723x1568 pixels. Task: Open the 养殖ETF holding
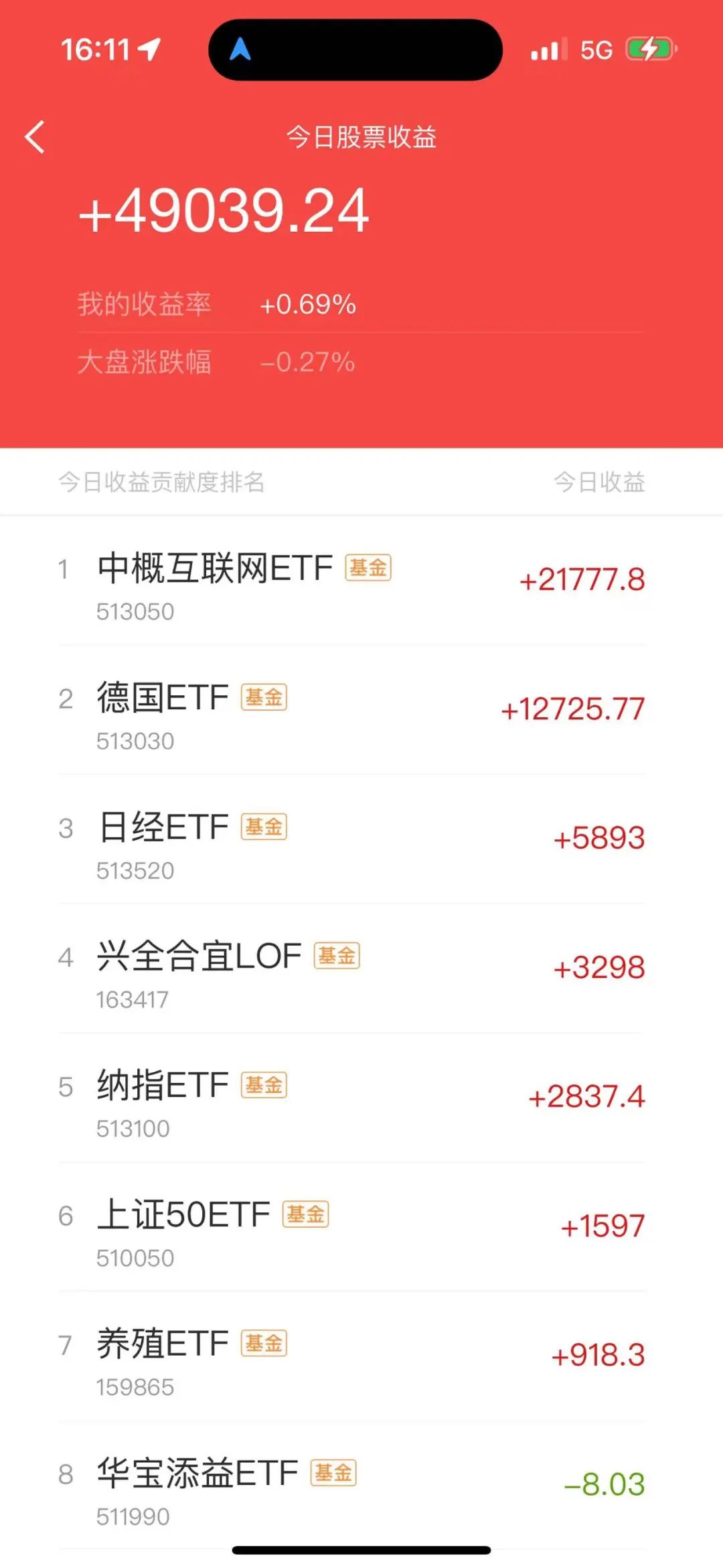tap(361, 1356)
